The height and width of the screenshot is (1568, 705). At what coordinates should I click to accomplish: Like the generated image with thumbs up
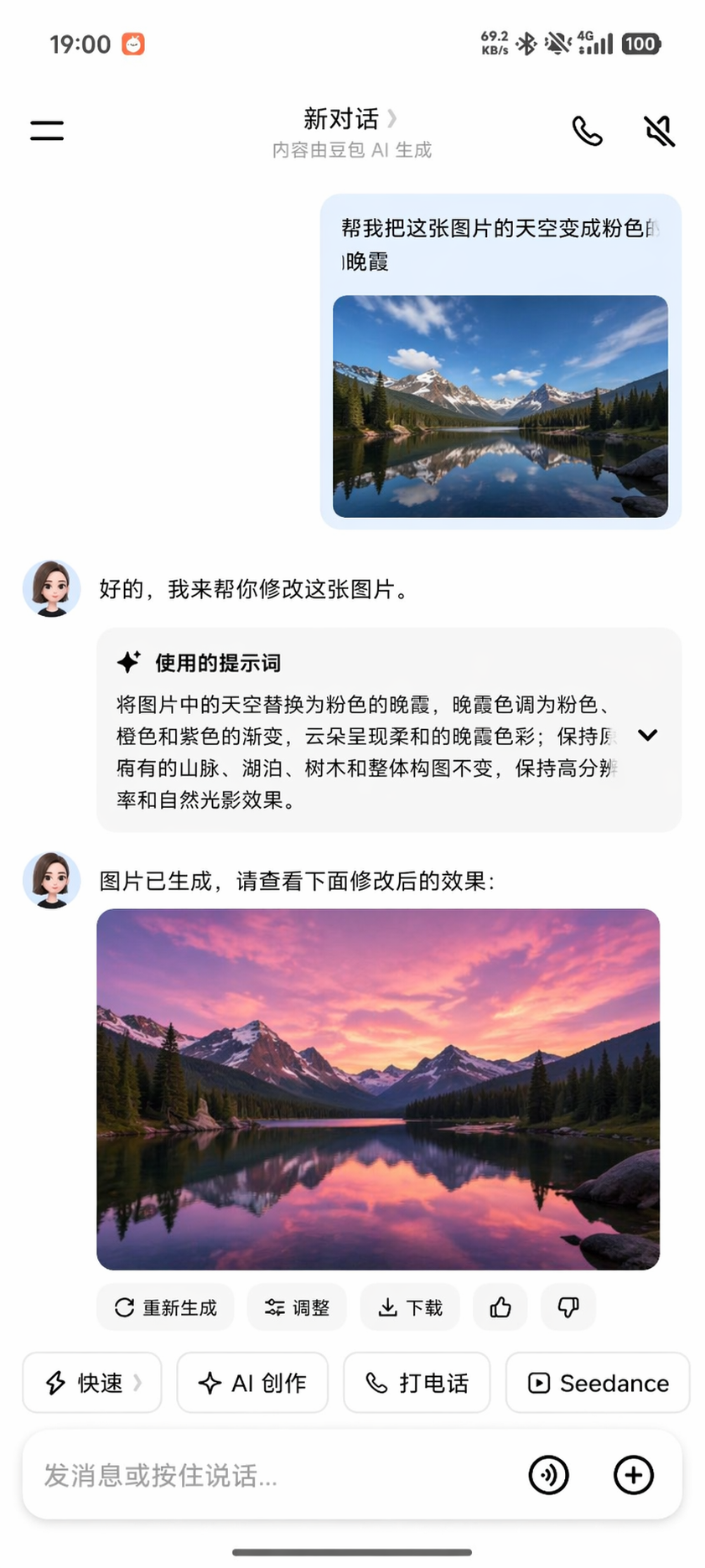[500, 1307]
